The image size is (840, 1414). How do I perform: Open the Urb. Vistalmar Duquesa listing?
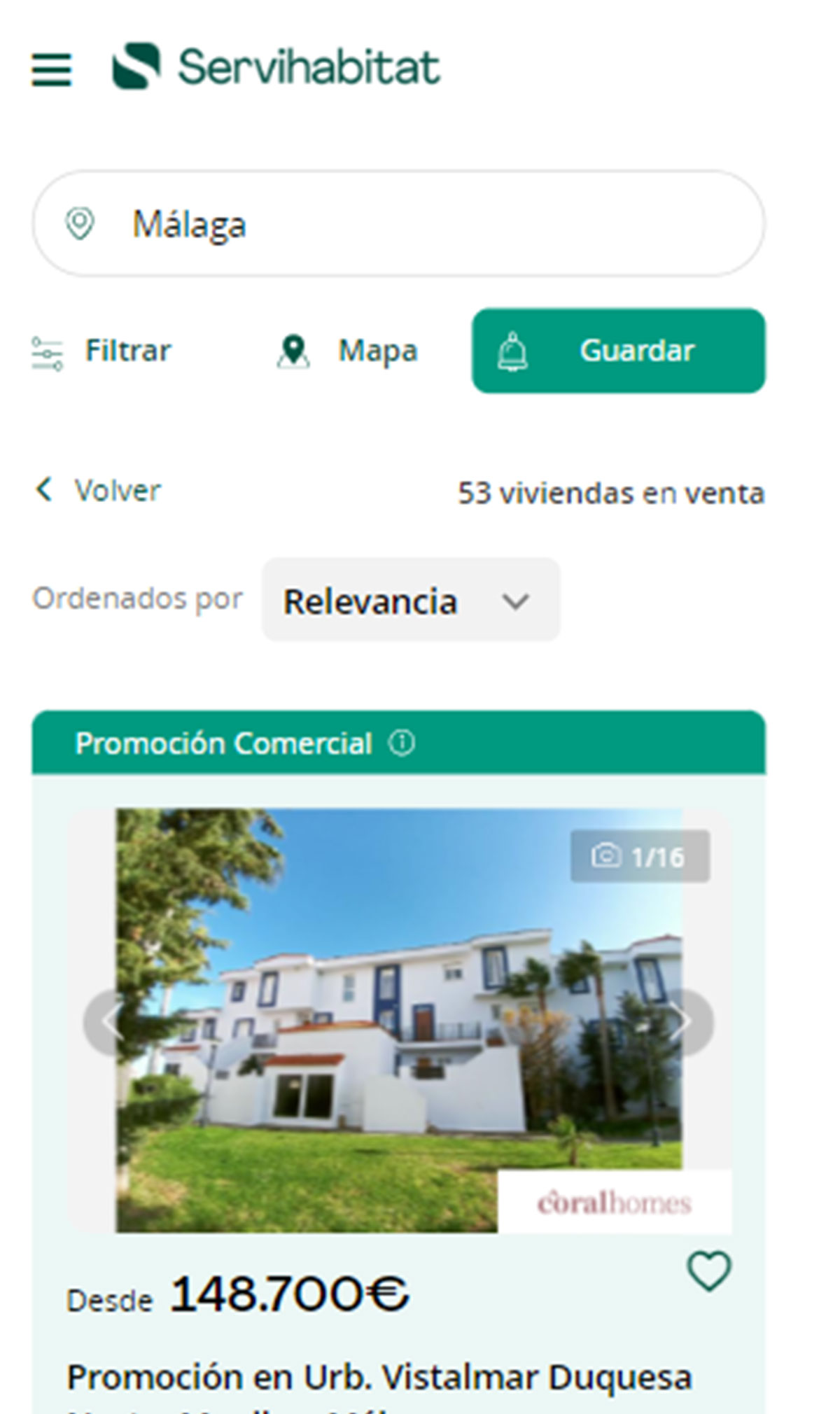(x=379, y=1377)
